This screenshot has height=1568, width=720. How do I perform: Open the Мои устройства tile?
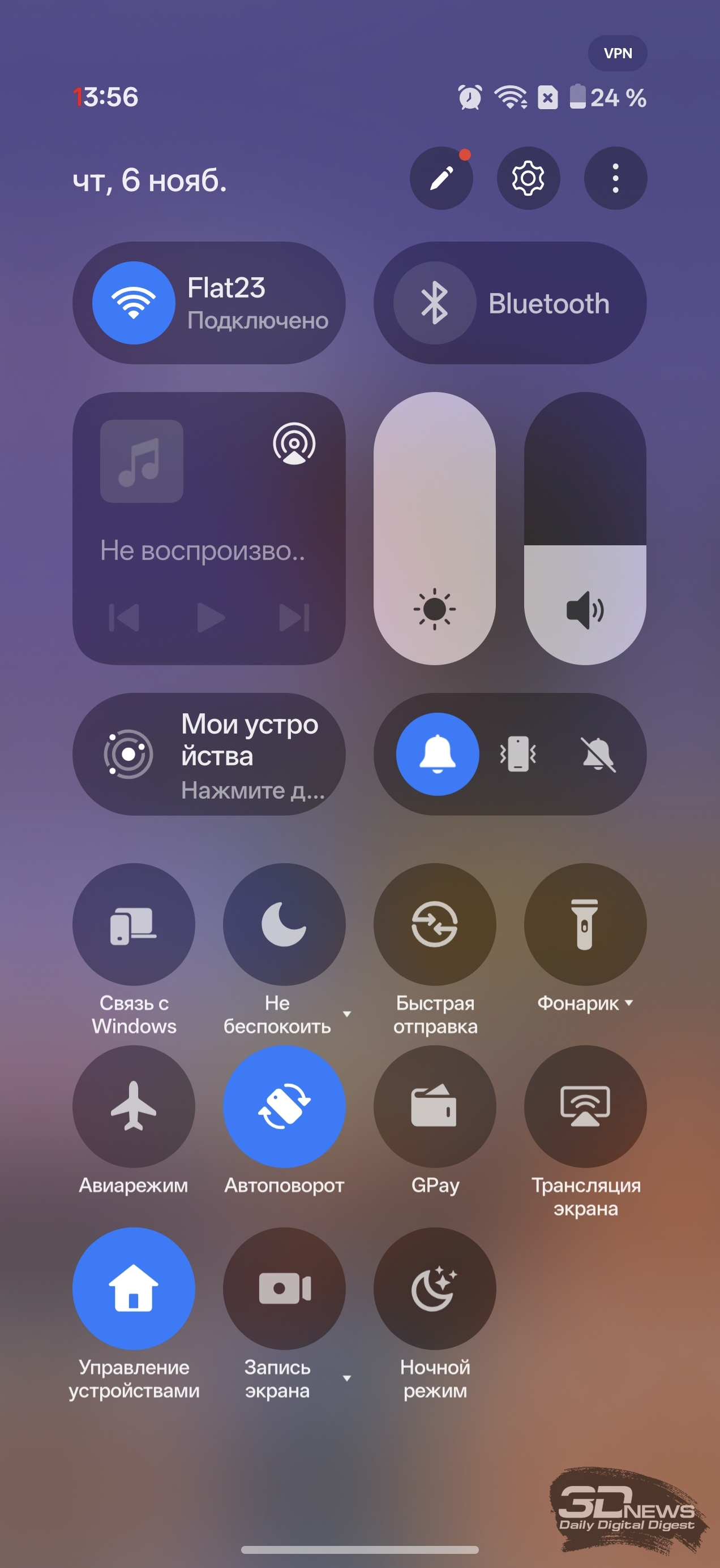pos(208,754)
